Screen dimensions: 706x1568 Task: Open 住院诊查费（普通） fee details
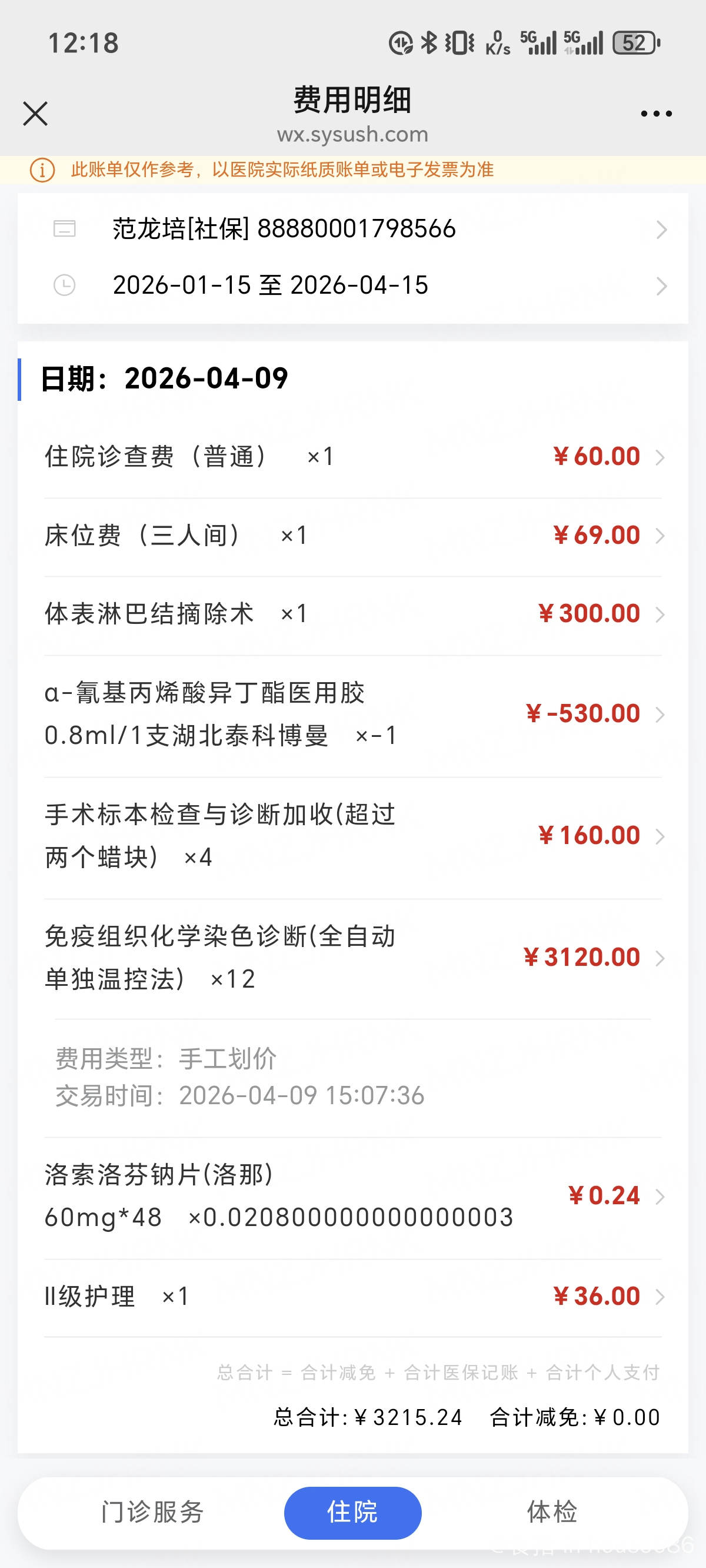(x=353, y=457)
